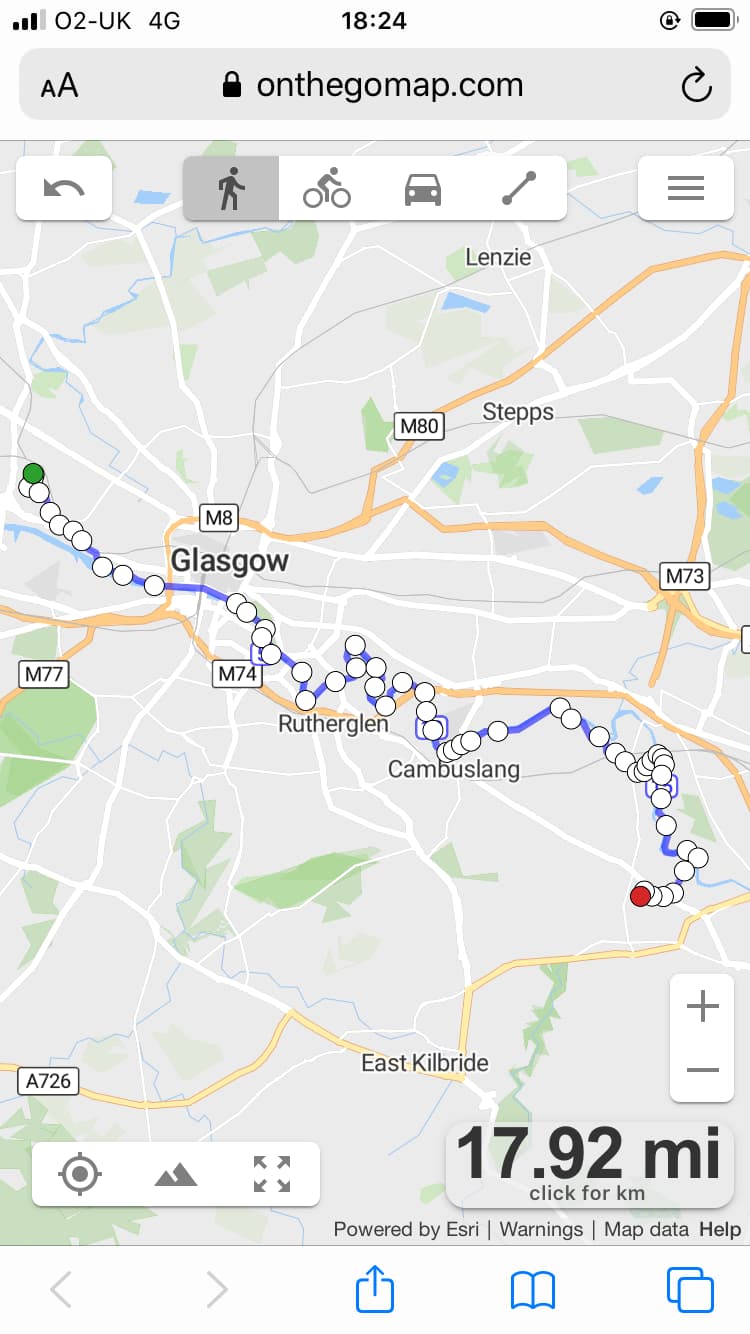Image resolution: width=750 pixels, height=1334 pixels.
Task: Zoom out of the map
Action: click(x=703, y=1070)
